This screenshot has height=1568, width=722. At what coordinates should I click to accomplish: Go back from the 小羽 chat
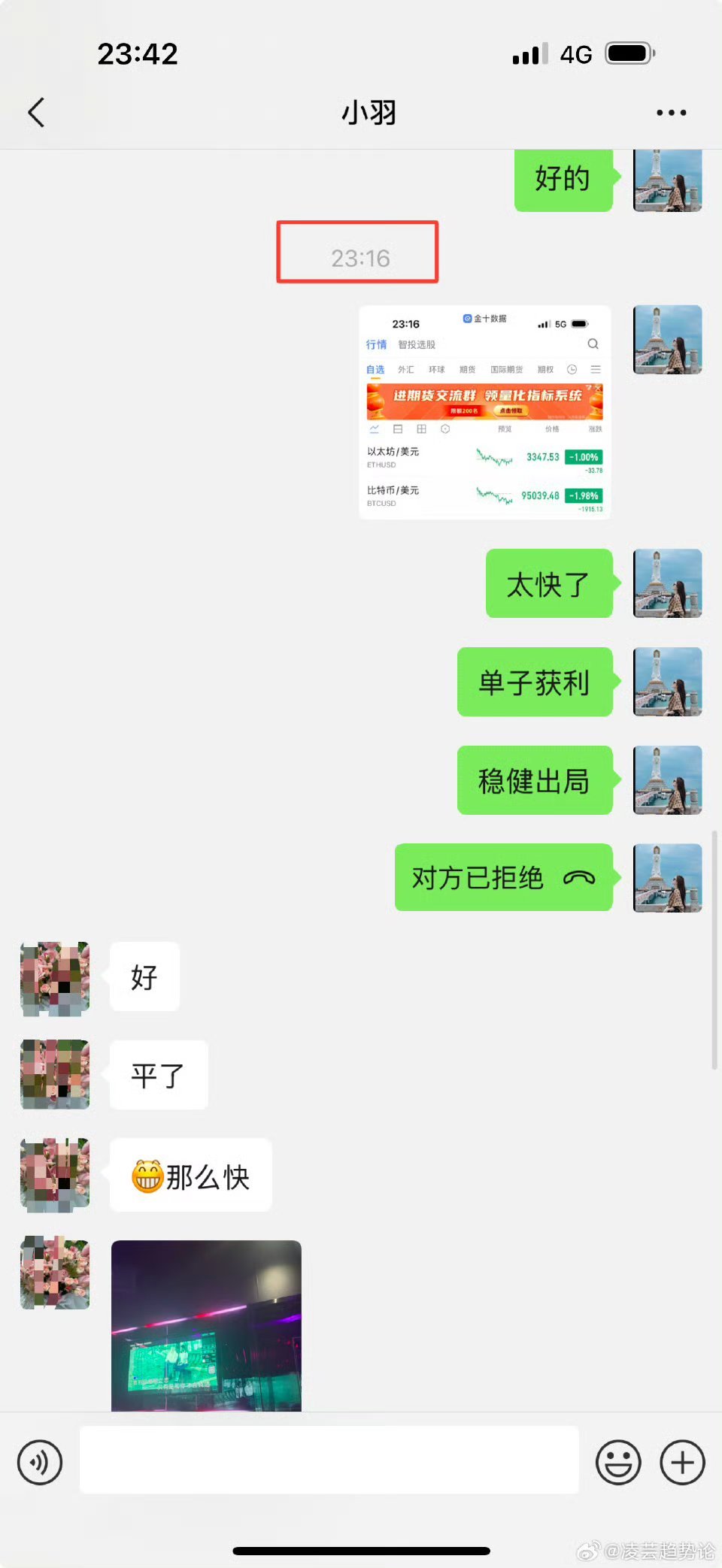pos(36,113)
